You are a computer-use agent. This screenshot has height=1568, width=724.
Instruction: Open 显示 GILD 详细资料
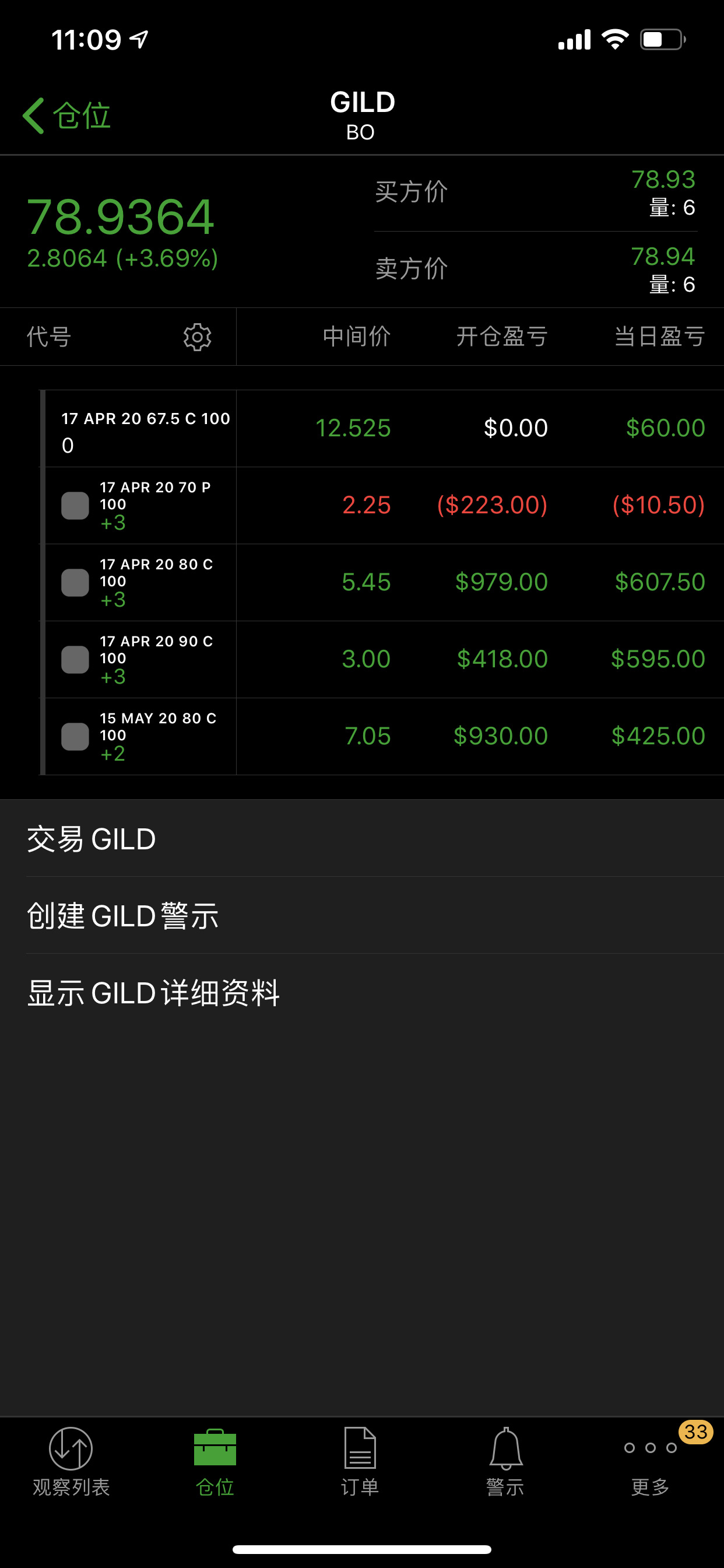(x=153, y=993)
